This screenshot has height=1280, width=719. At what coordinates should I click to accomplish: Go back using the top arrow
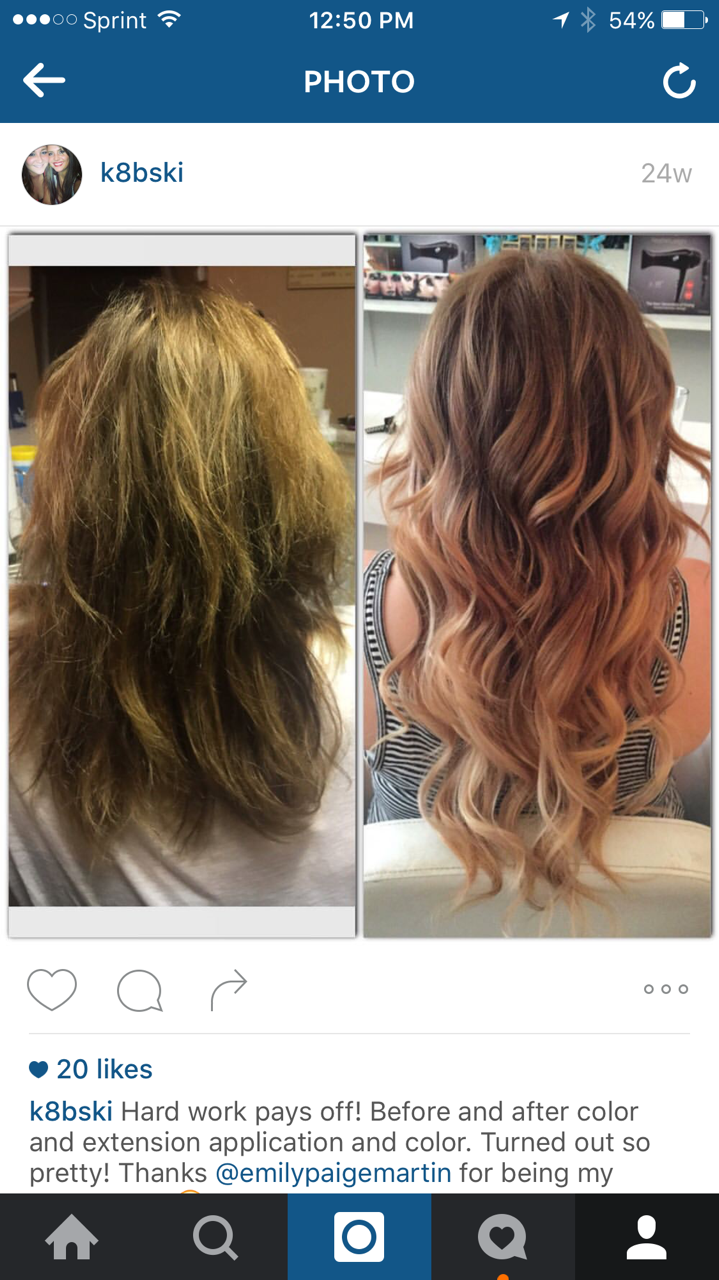pyautogui.click(x=44, y=81)
